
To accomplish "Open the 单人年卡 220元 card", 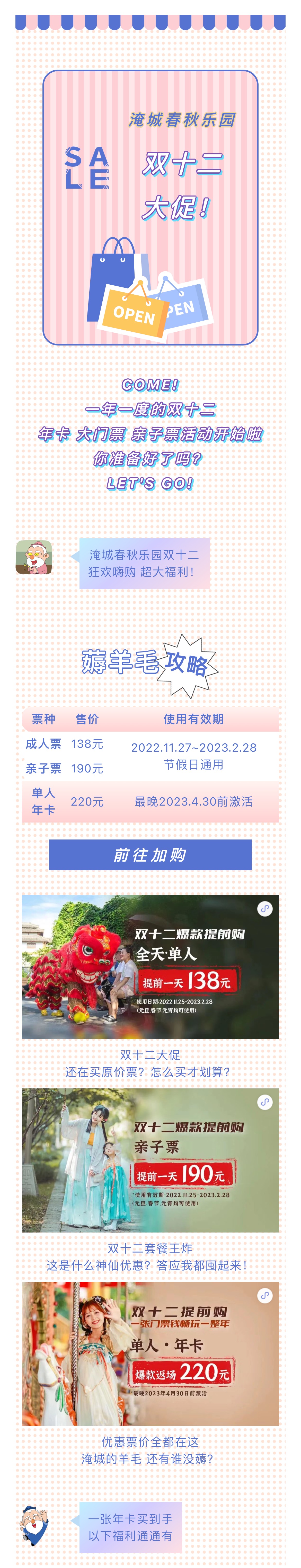I will pyautogui.click(x=150, y=1353).
